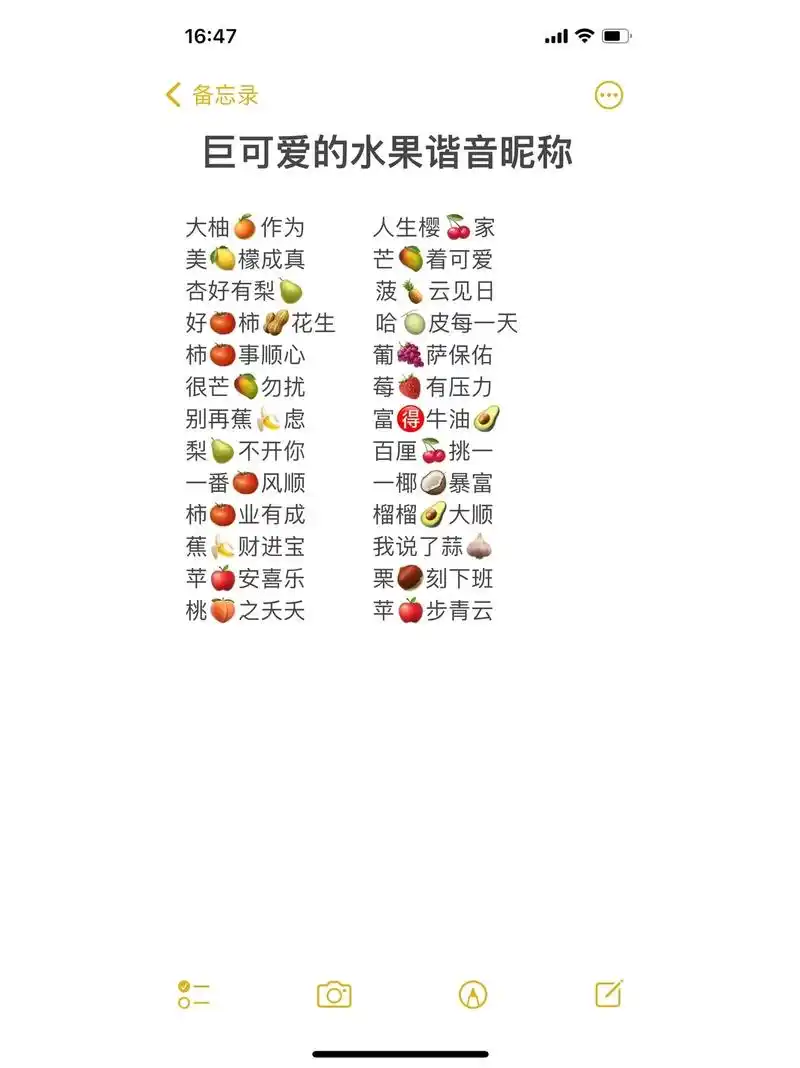Tap the checklist icon in the bottom toolbar
This screenshot has height=1068, width=800.
[x=192, y=993]
